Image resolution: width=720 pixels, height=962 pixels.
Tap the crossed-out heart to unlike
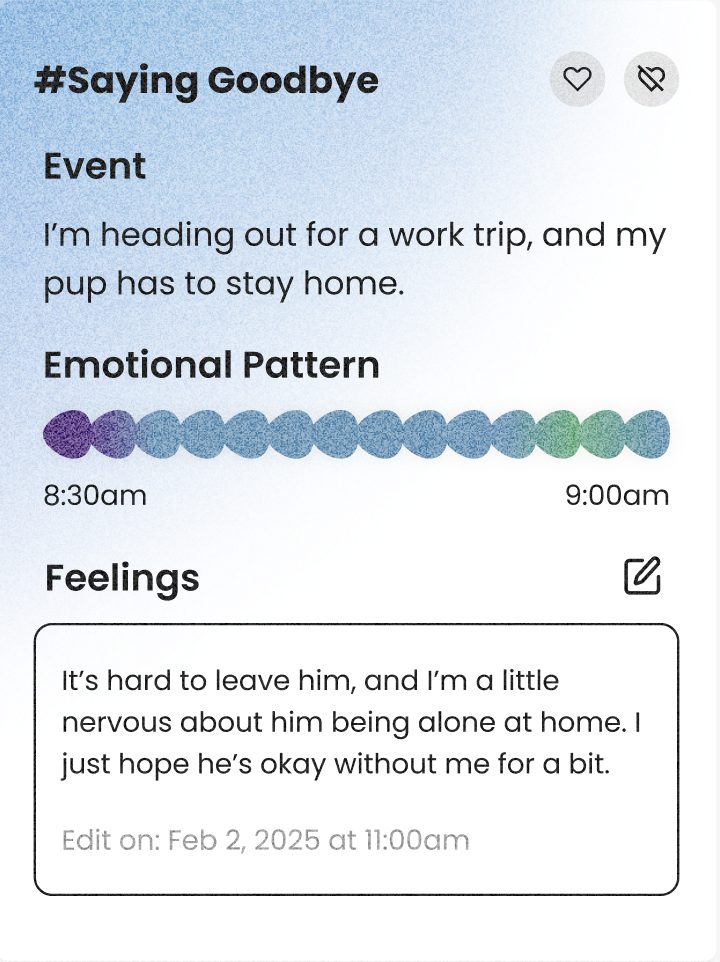tap(651, 78)
